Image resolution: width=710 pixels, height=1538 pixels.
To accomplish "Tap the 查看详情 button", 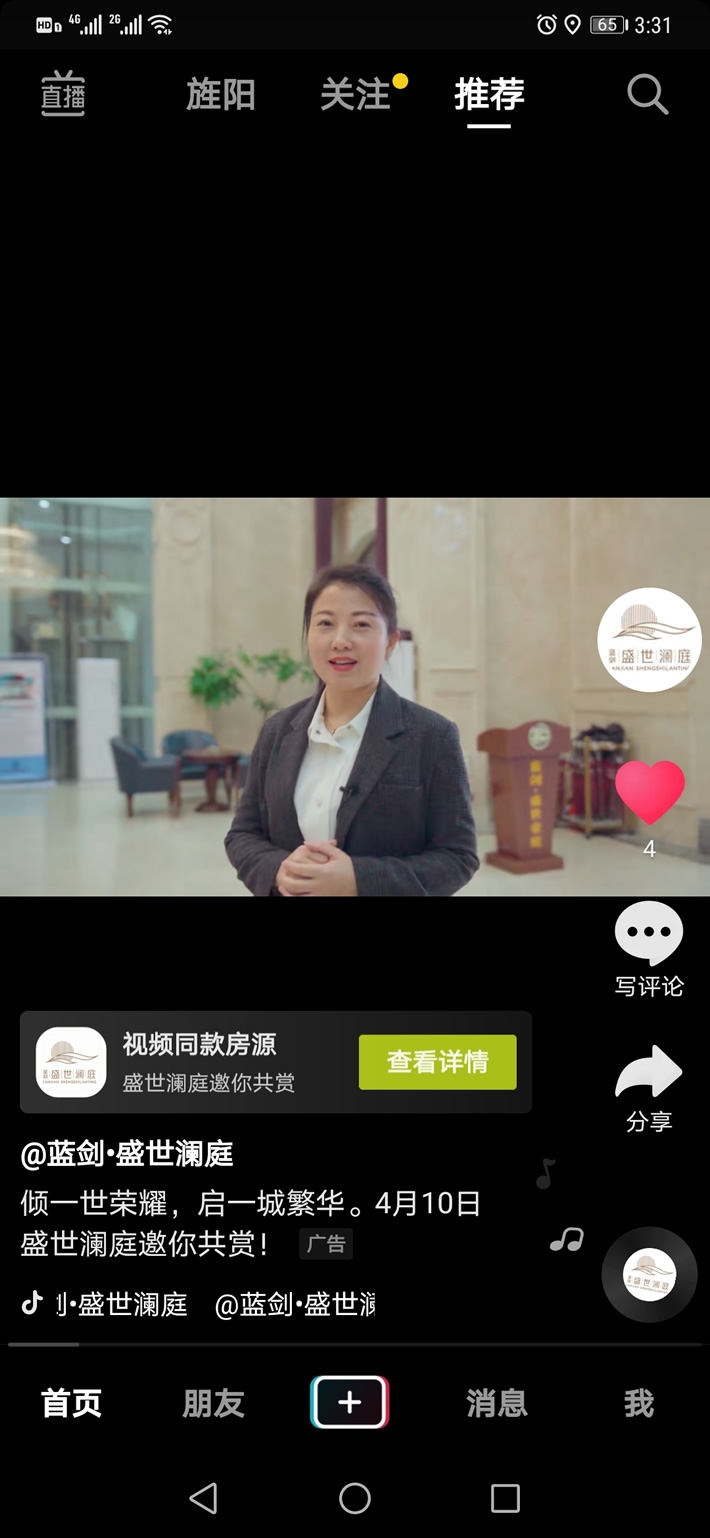I will click(437, 1062).
